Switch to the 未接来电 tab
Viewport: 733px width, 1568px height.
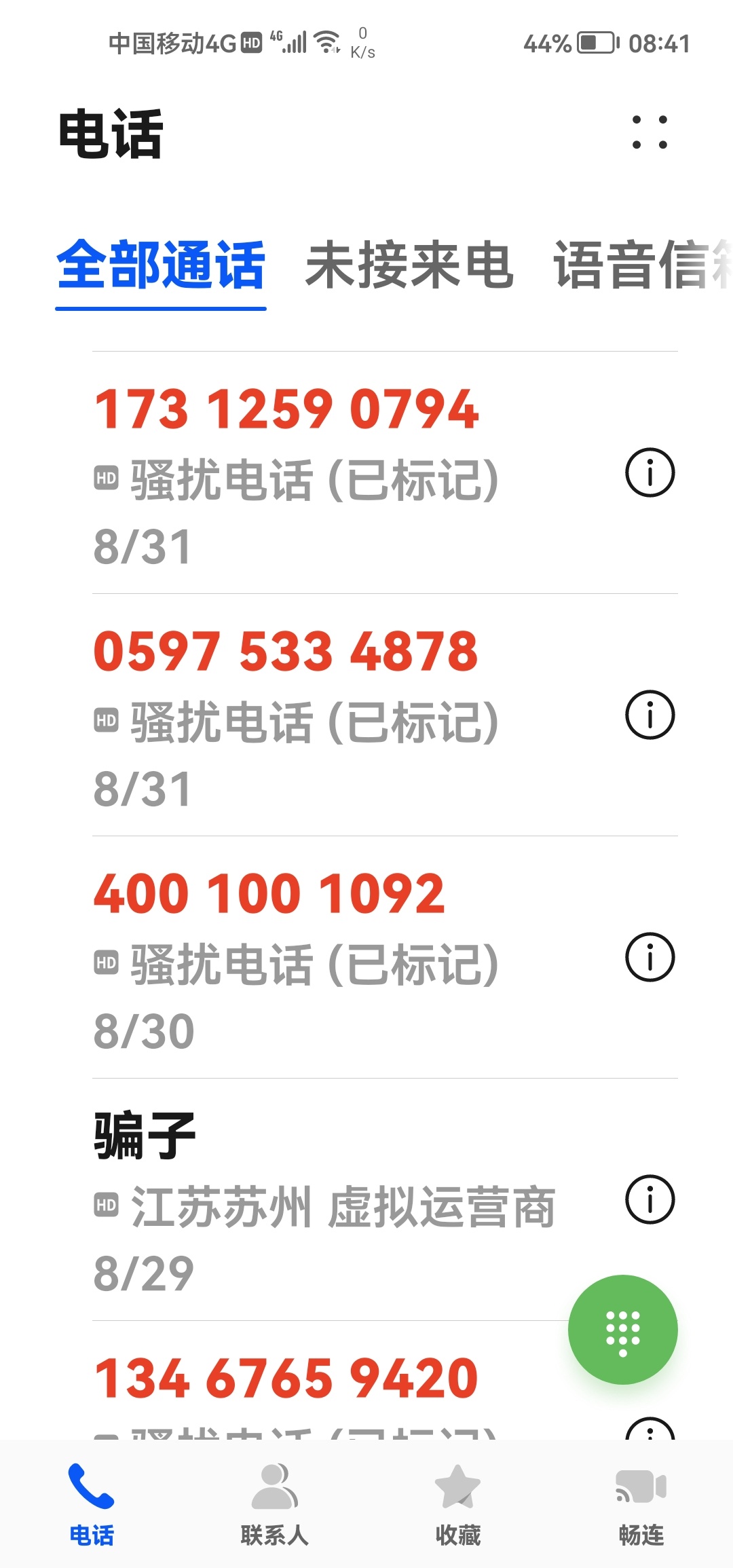coord(409,265)
